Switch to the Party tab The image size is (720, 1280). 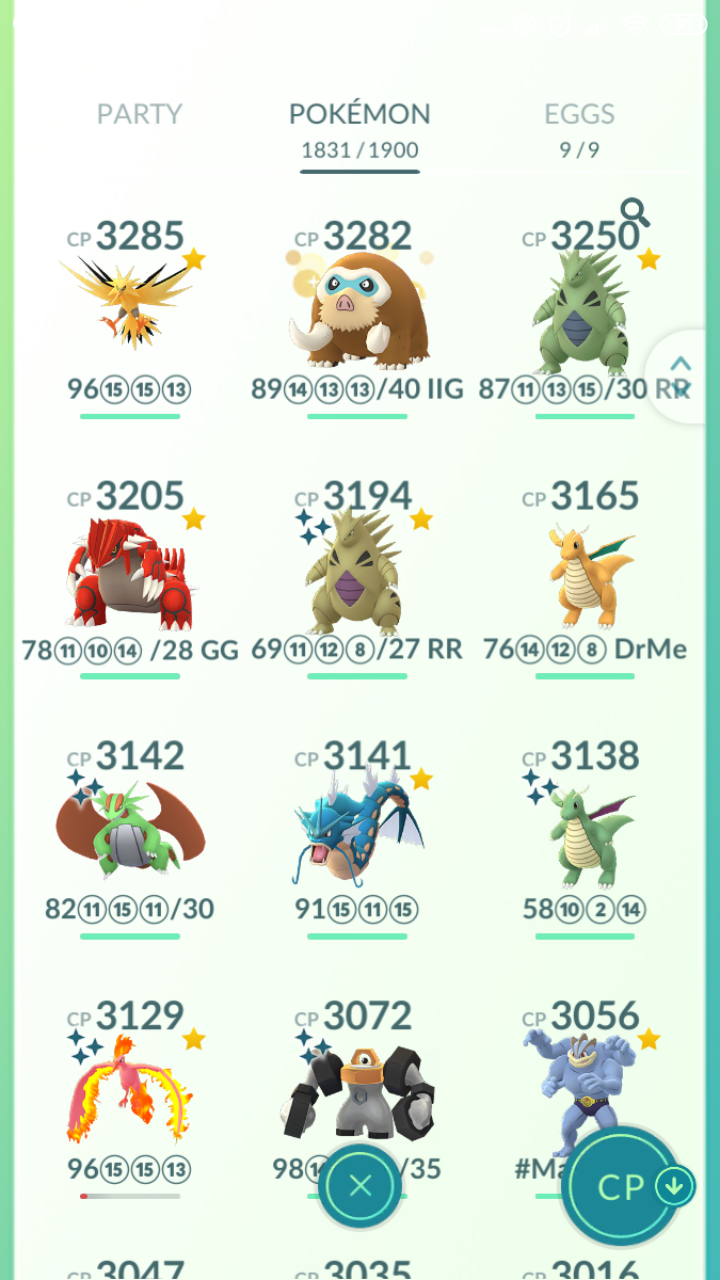click(x=139, y=114)
